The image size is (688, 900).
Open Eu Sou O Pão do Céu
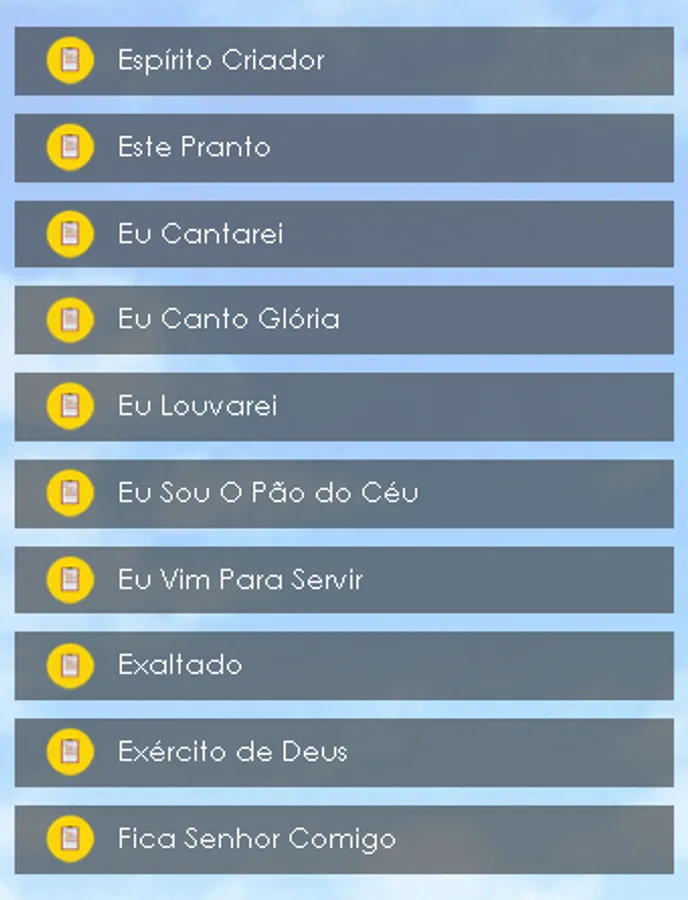pos(343,492)
